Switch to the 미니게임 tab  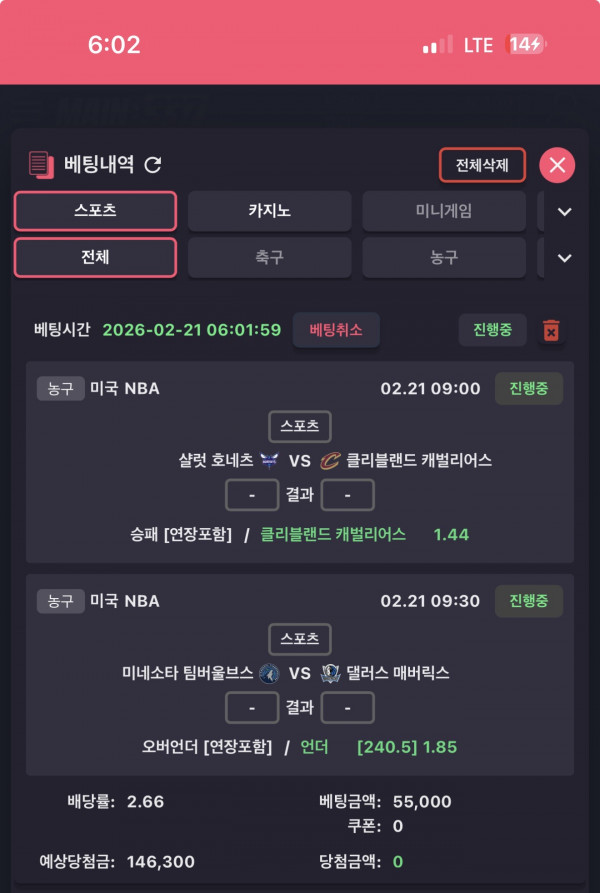tap(443, 211)
